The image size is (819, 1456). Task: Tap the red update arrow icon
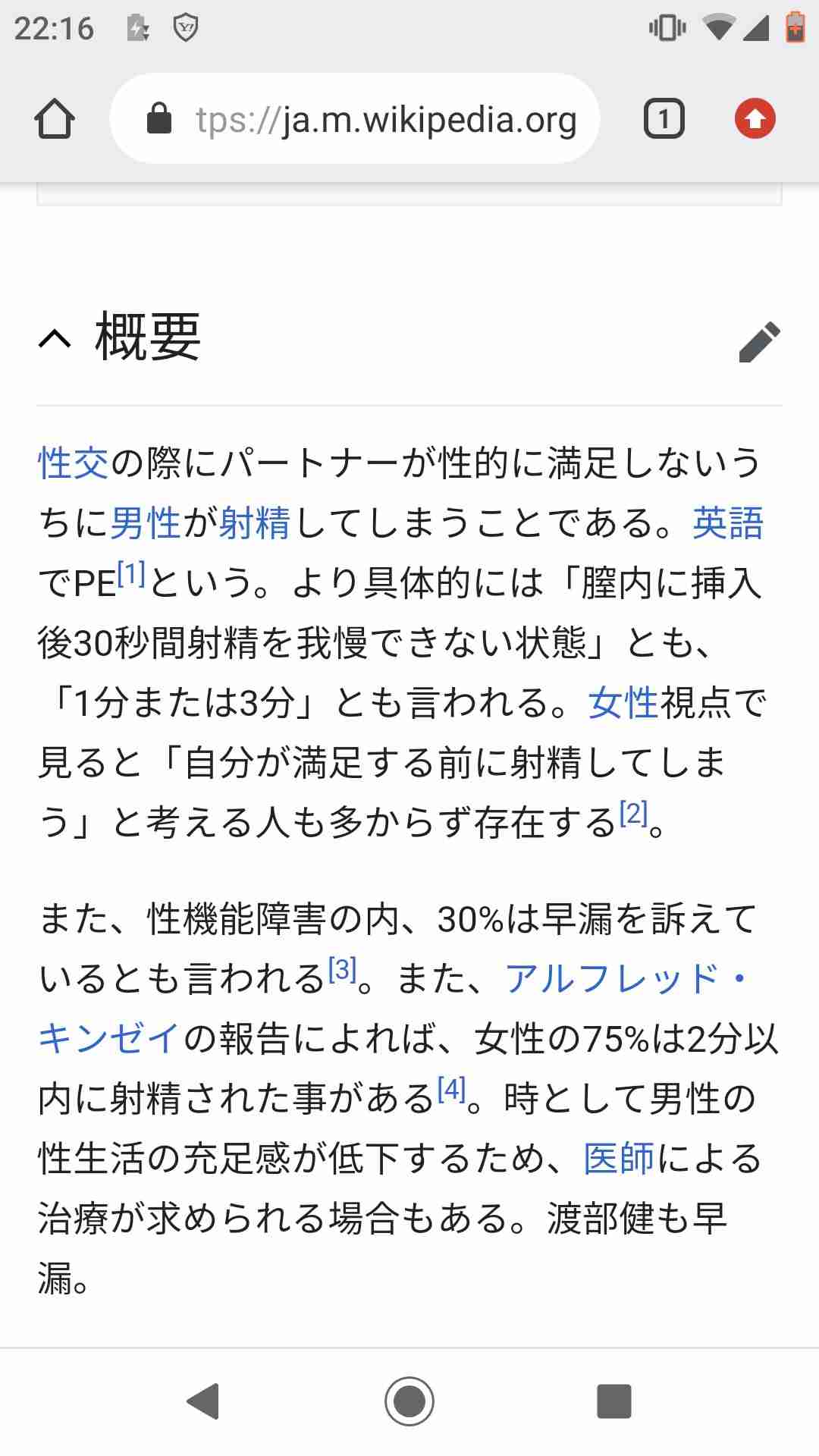[755, 119]
